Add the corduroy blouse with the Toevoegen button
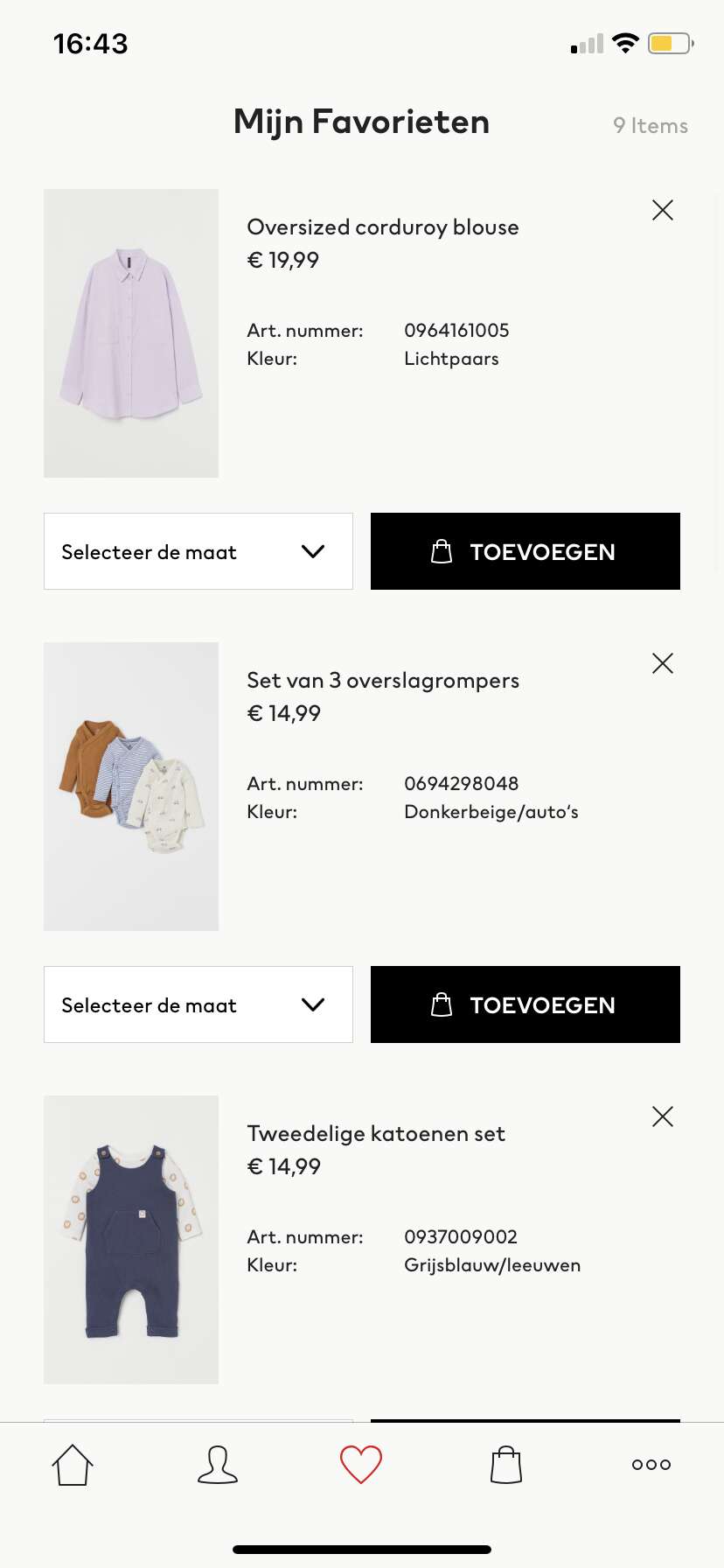This screenshot has width=724, height=1568. 526,551
